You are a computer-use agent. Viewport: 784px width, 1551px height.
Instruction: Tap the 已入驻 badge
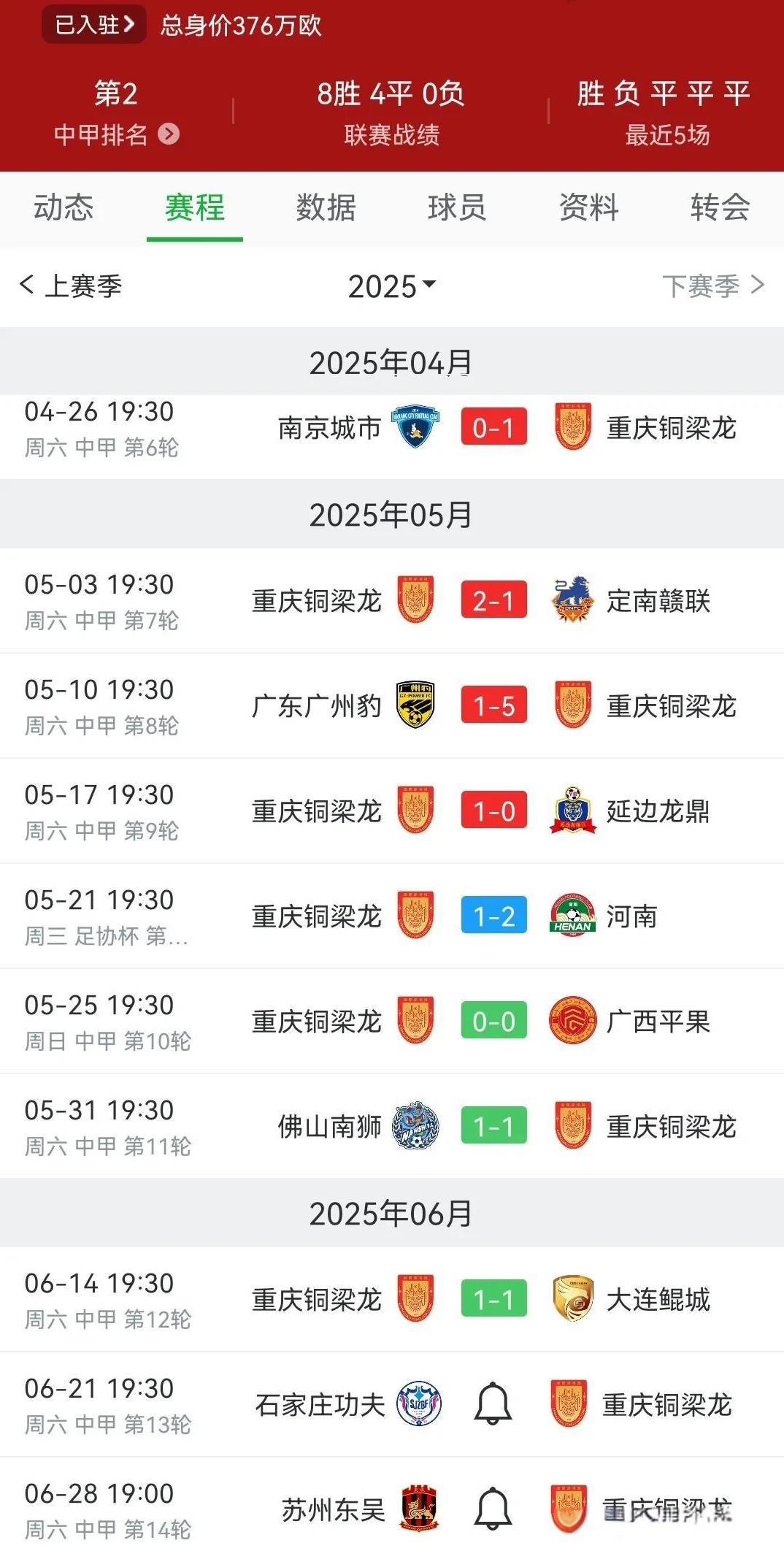(x=94, y=25)
